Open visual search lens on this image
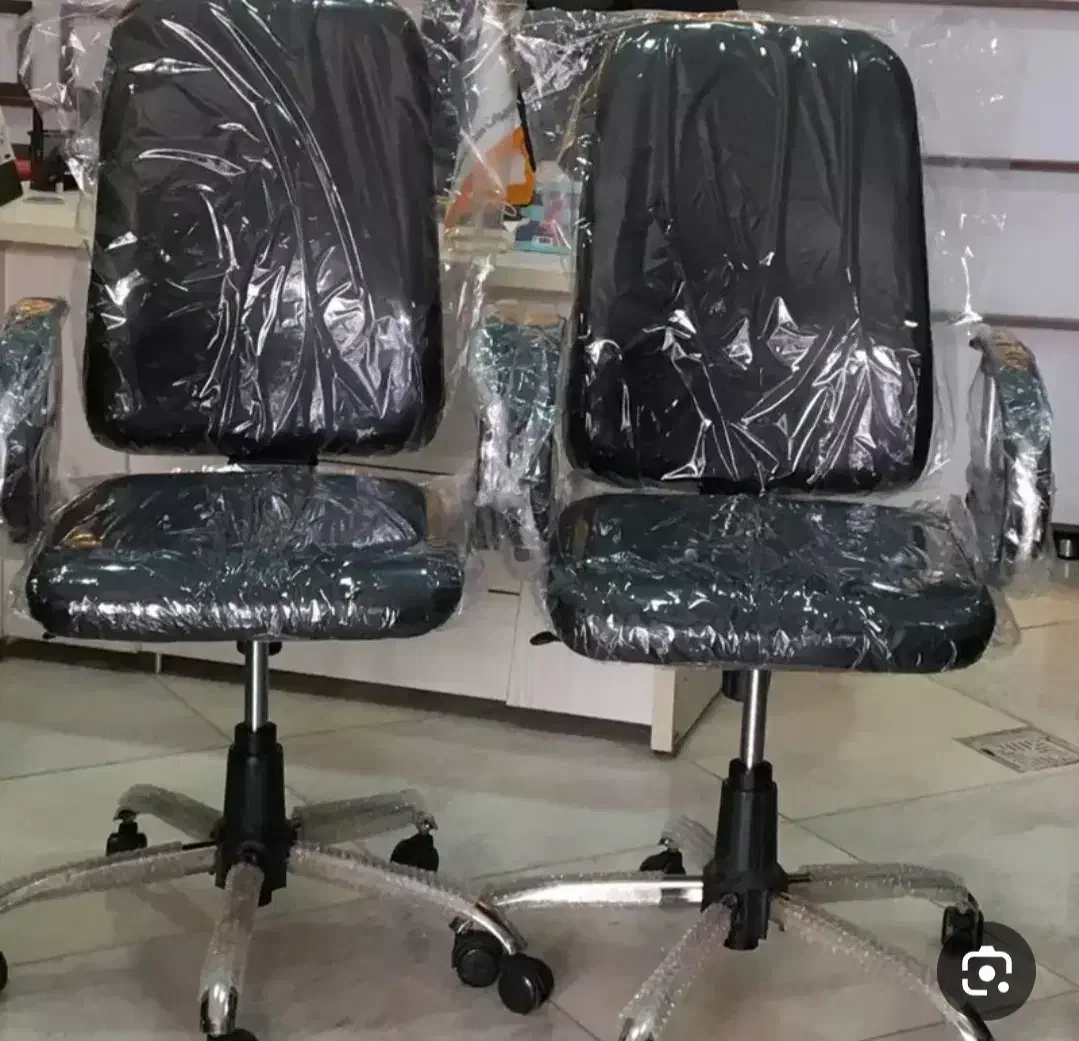This screenshot has width=1079, height=1041. point(985,971)
